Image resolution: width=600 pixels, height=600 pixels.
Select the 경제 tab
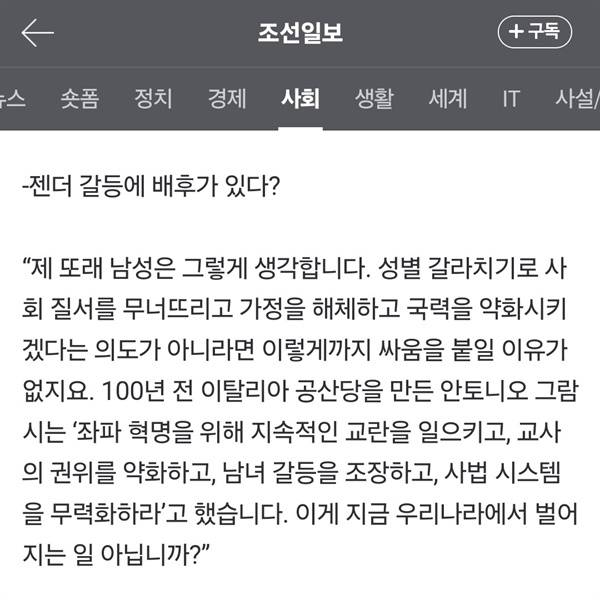[227, 98]
